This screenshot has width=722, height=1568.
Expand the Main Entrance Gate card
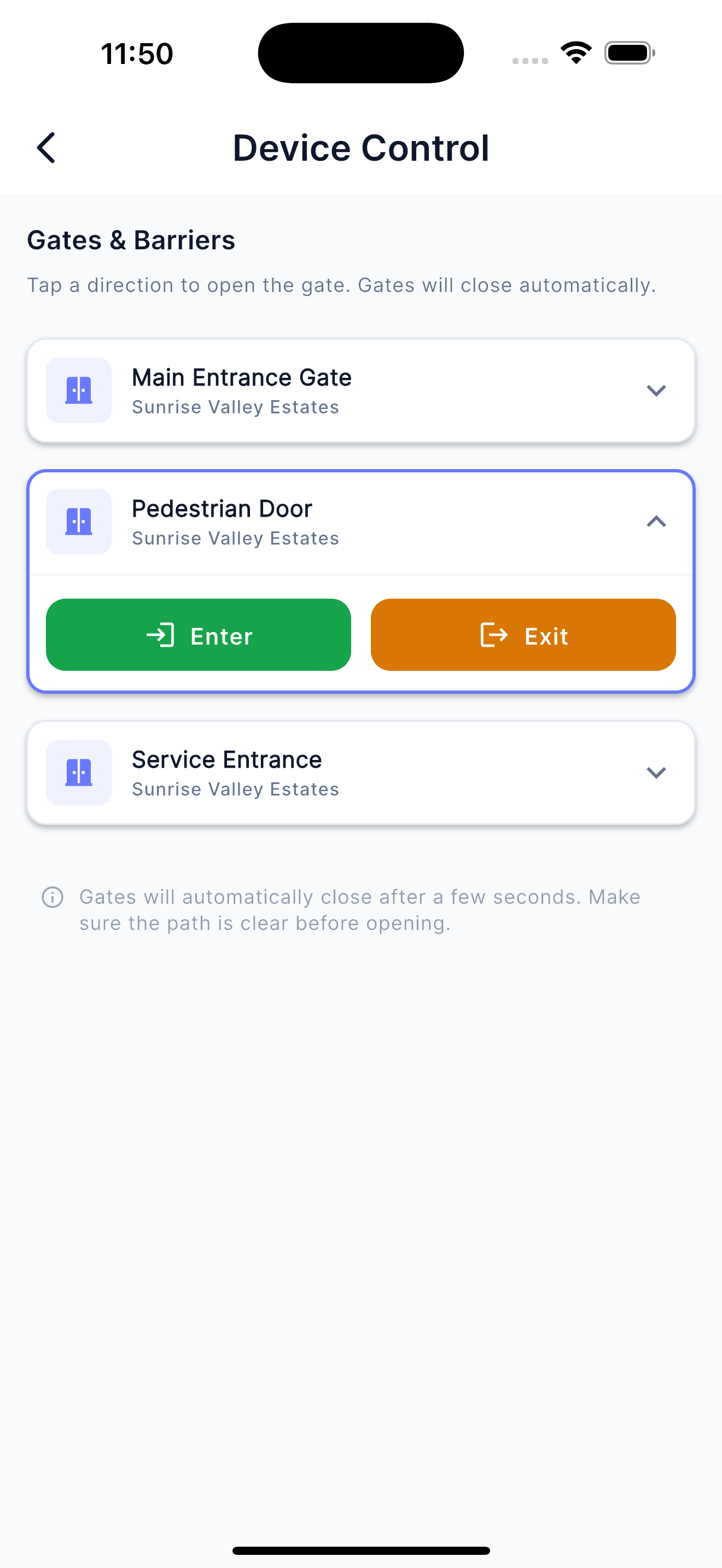pyautogui.click(x=656, y=390)
